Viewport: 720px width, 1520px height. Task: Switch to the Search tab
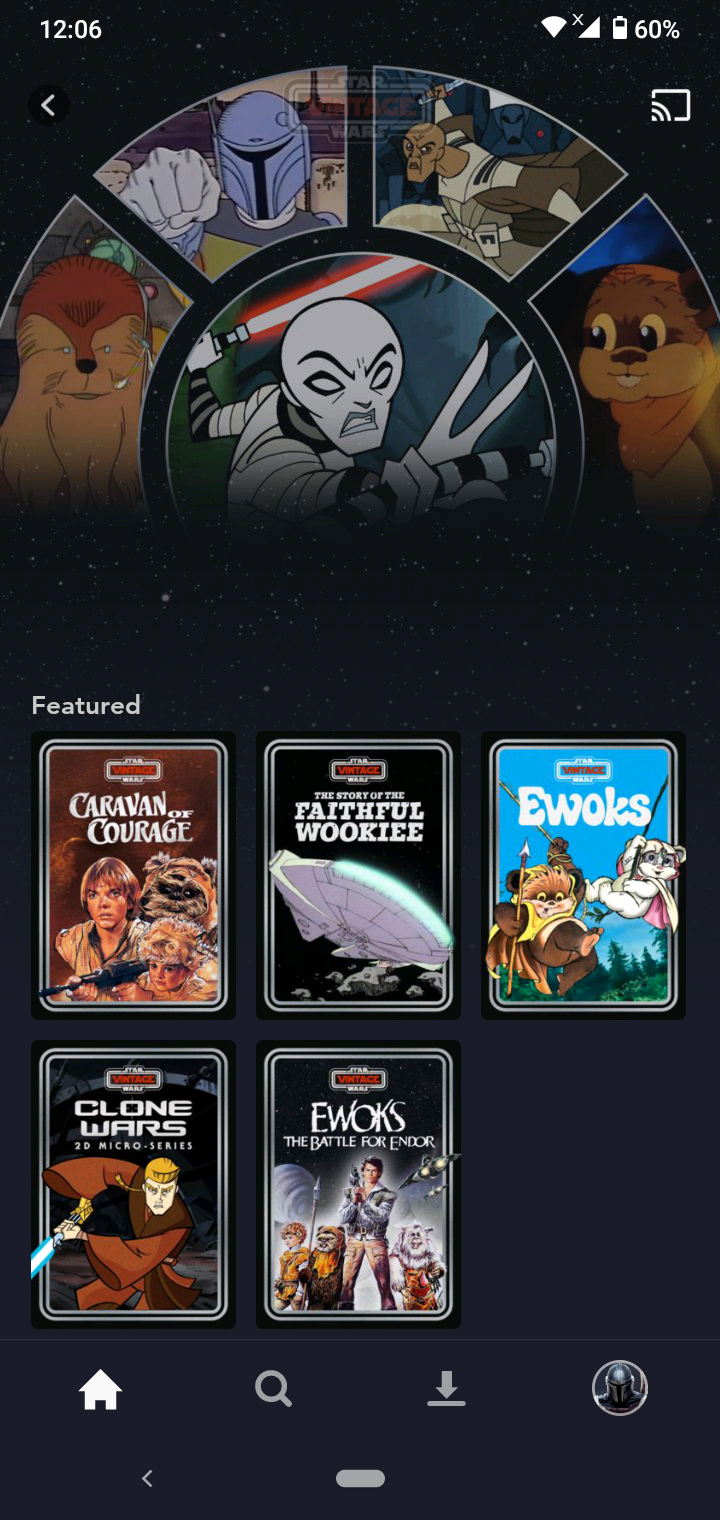click(x=273, y=1389)
